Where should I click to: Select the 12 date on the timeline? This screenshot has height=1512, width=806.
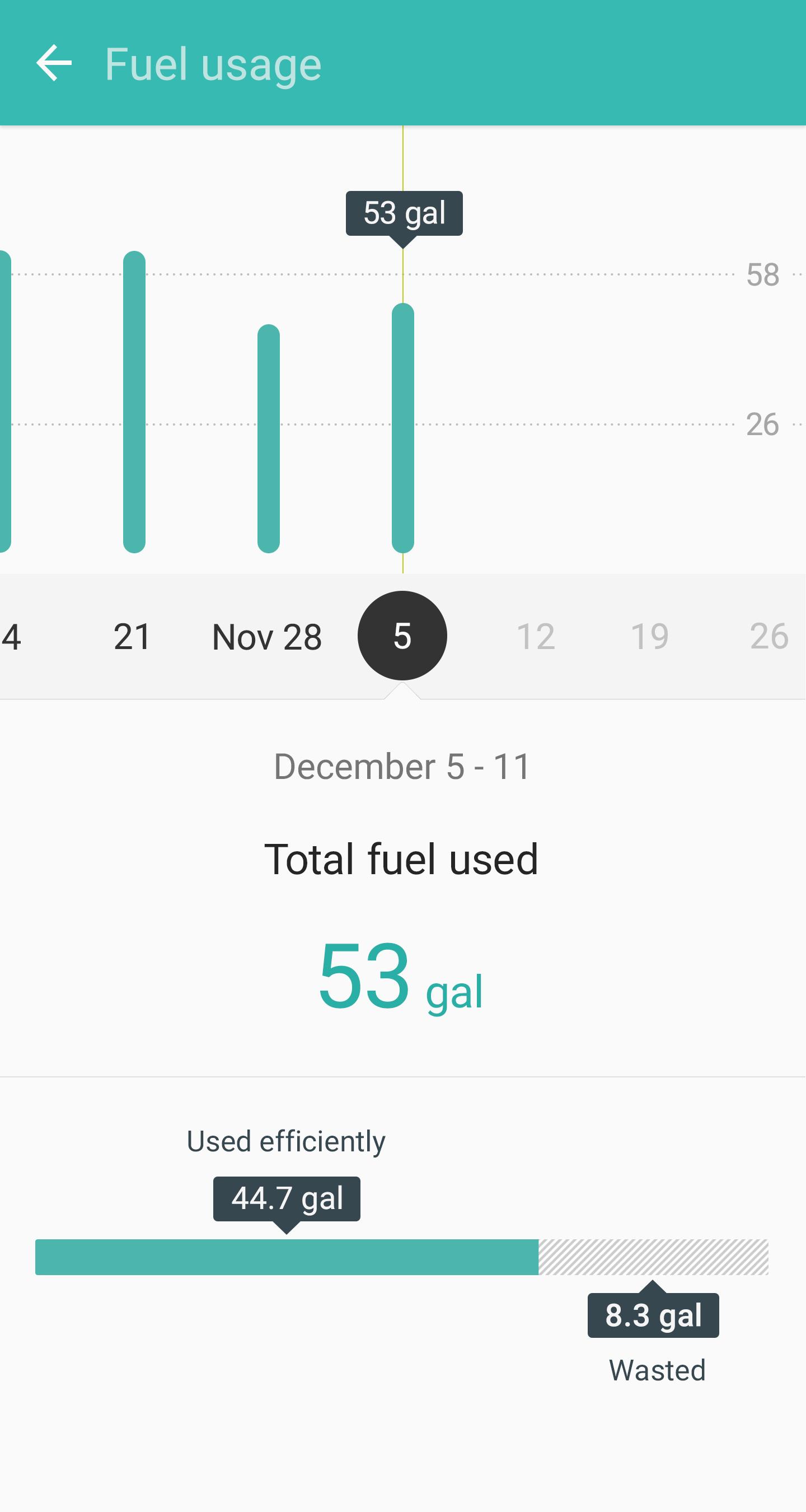tap(537, 637)
